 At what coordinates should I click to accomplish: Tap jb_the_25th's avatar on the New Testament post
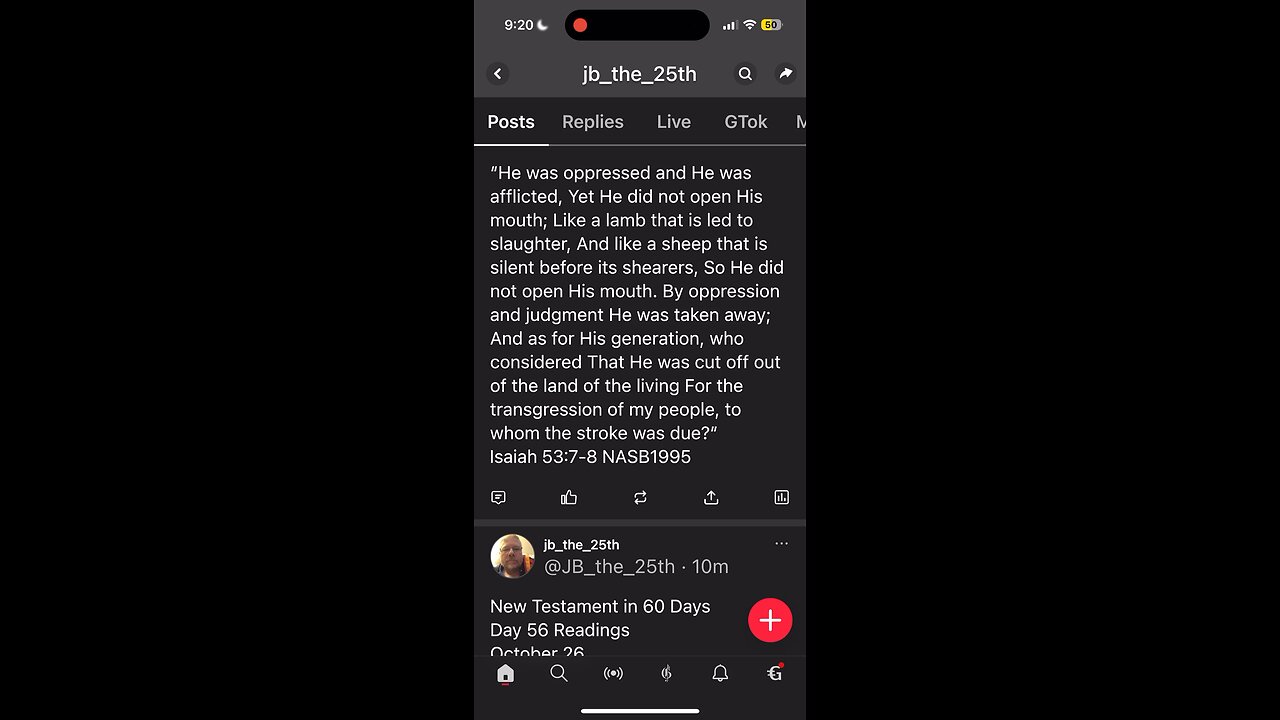click(x=512, y=556)
